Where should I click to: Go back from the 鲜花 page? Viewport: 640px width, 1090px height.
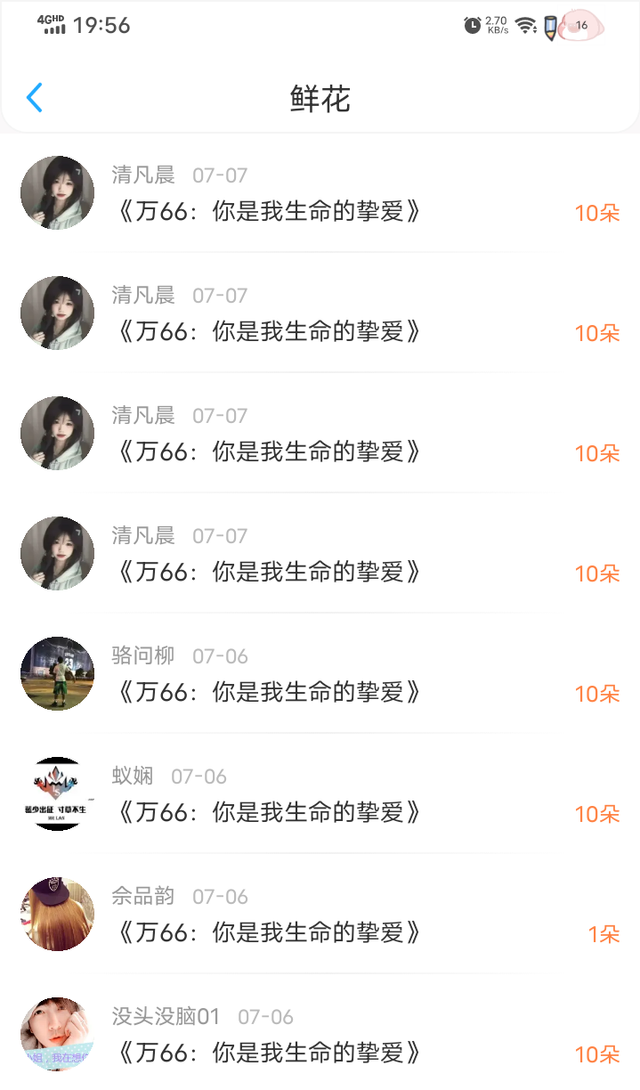(34, 98)
